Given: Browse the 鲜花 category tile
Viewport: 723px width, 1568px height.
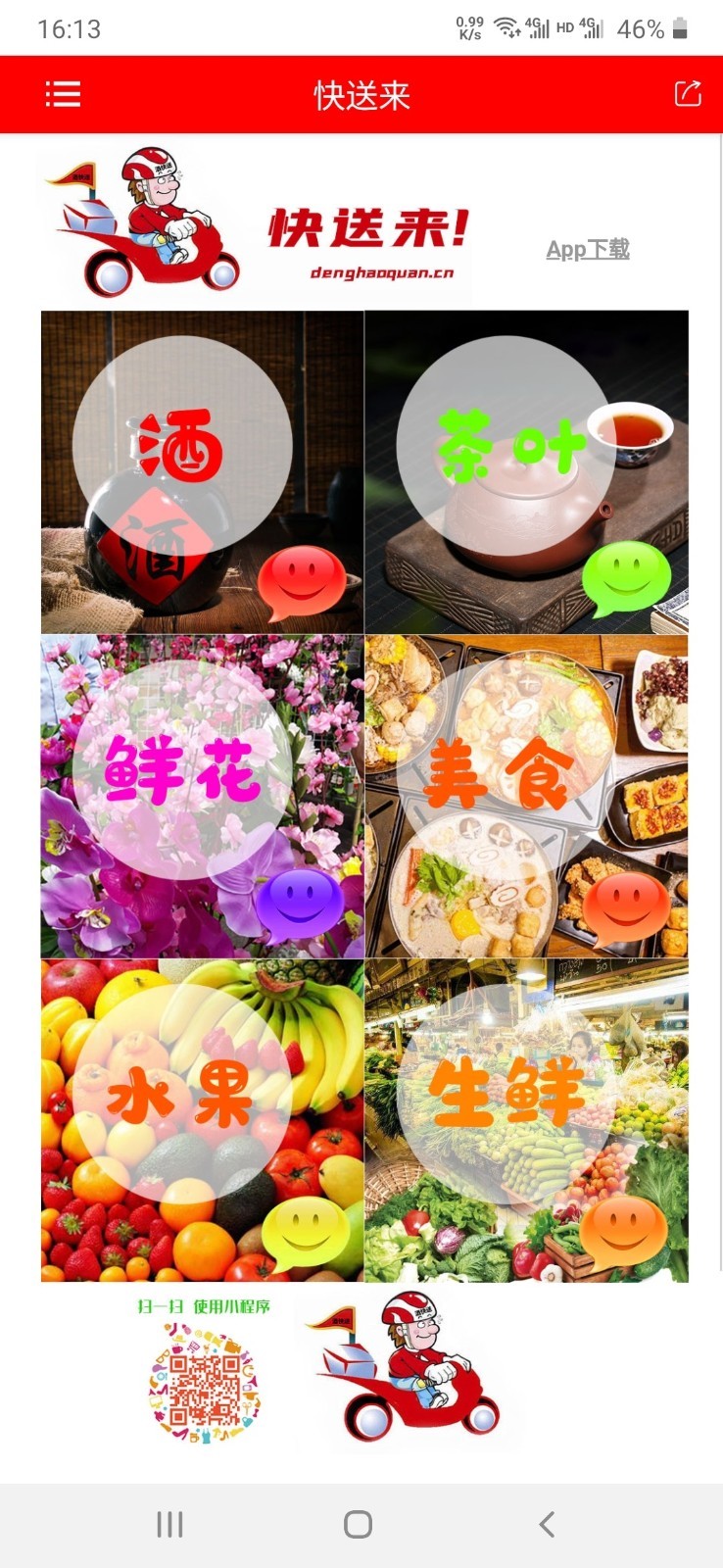Looking at the screenshot, I should pos(202,796).
